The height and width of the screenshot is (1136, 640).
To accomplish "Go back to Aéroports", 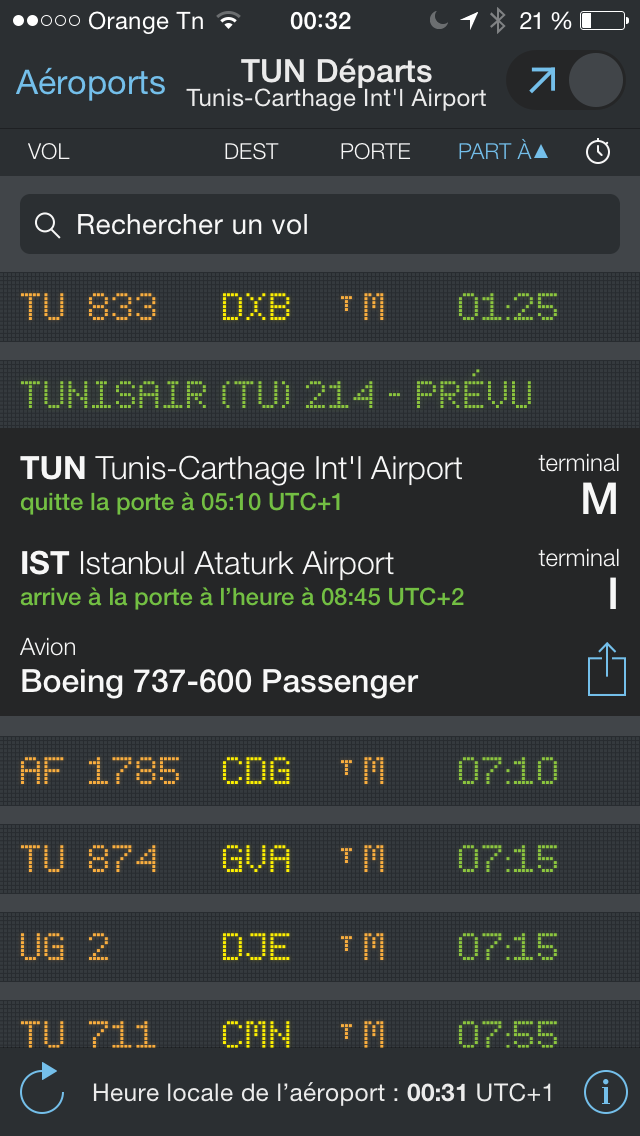I will [91, 82].
